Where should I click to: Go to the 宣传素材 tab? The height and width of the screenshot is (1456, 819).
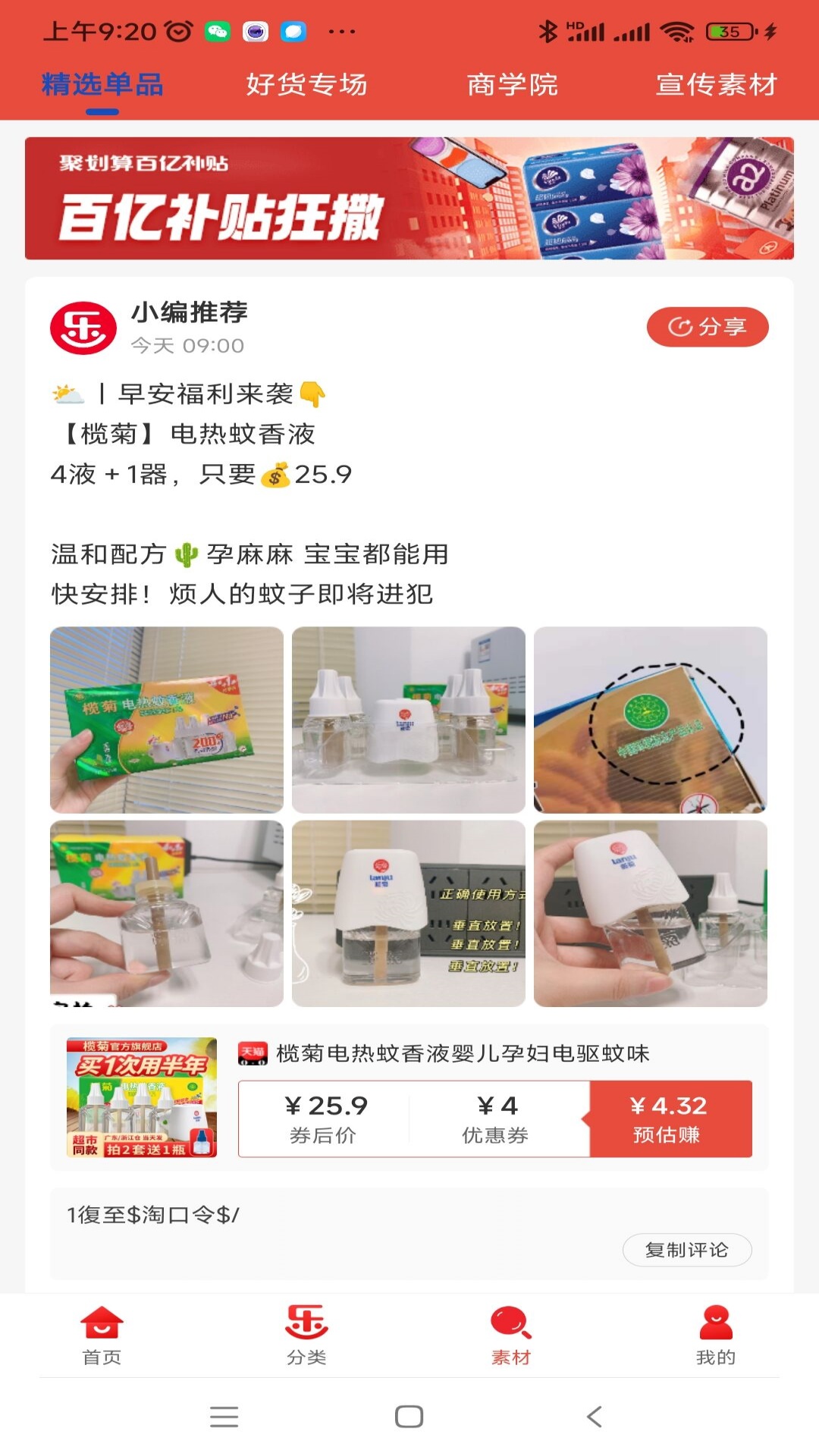(x=716, y=85)
